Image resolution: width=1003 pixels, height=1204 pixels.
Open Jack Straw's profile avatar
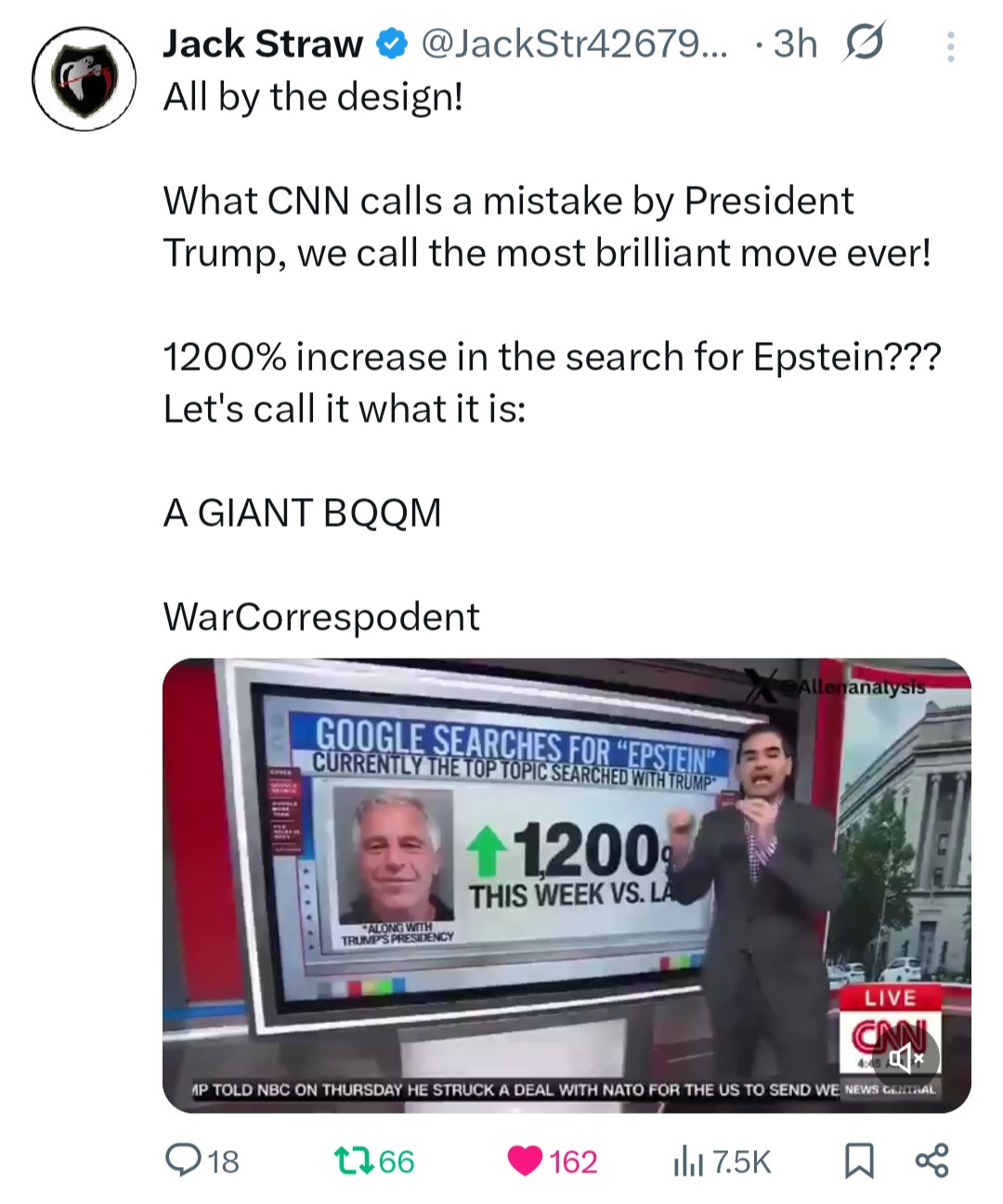85,78
